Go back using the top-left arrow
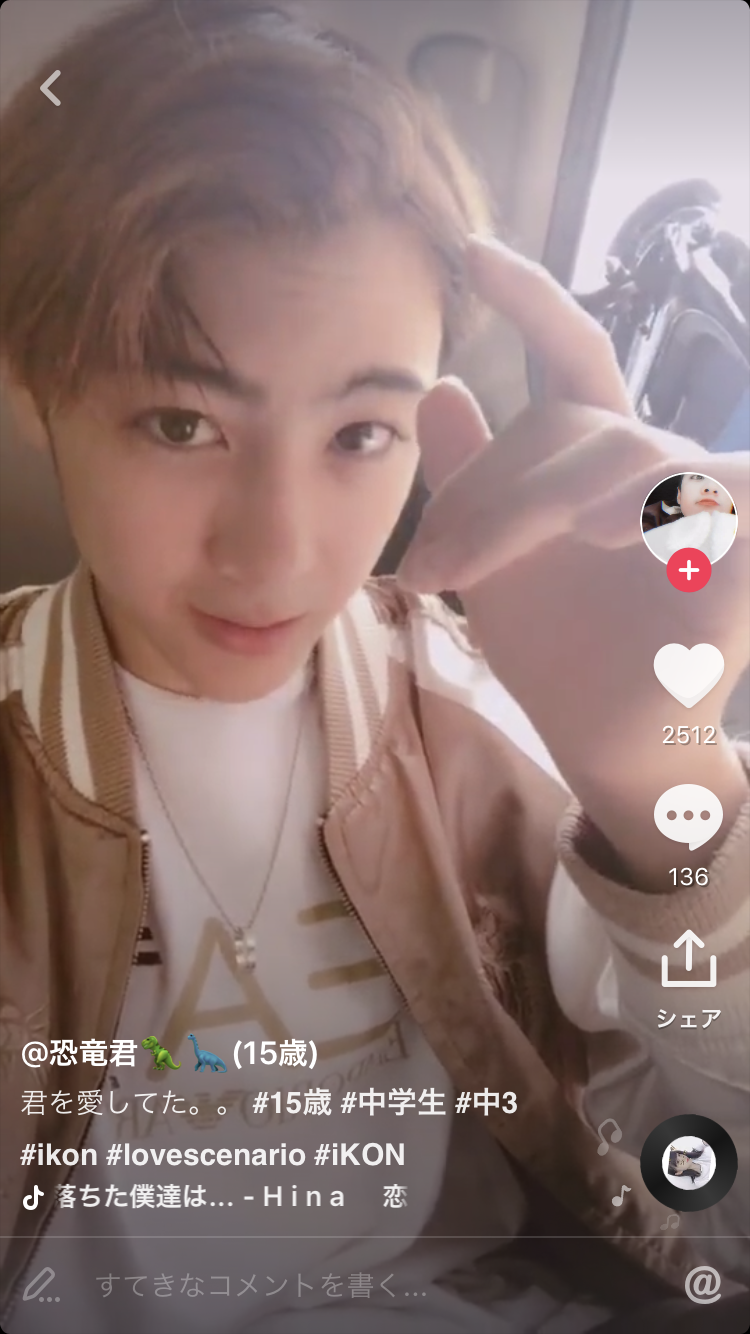 pyautogui.click(x=50, y=88)
